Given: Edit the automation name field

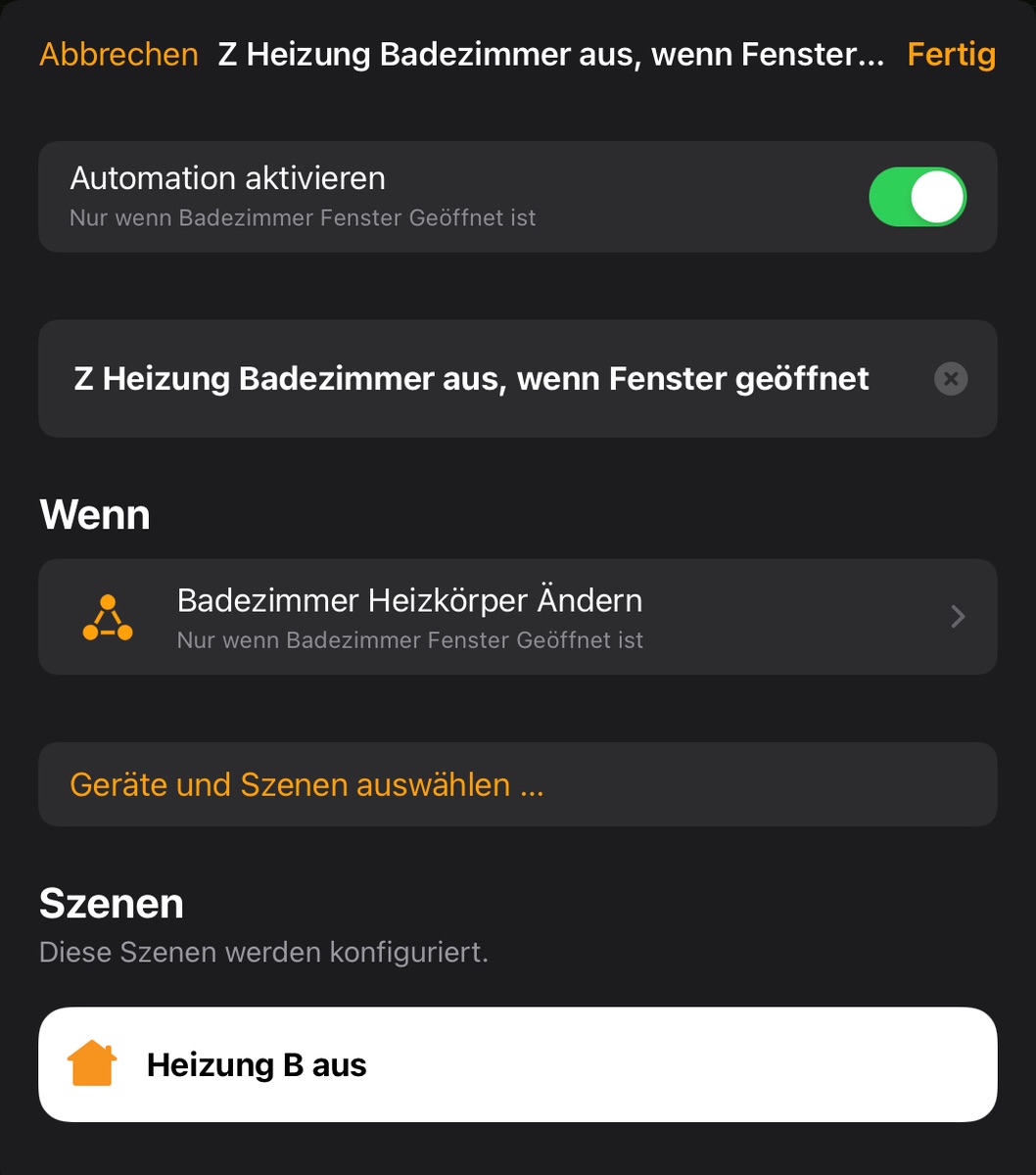Looking at the screenshot, I should (471, 379).
